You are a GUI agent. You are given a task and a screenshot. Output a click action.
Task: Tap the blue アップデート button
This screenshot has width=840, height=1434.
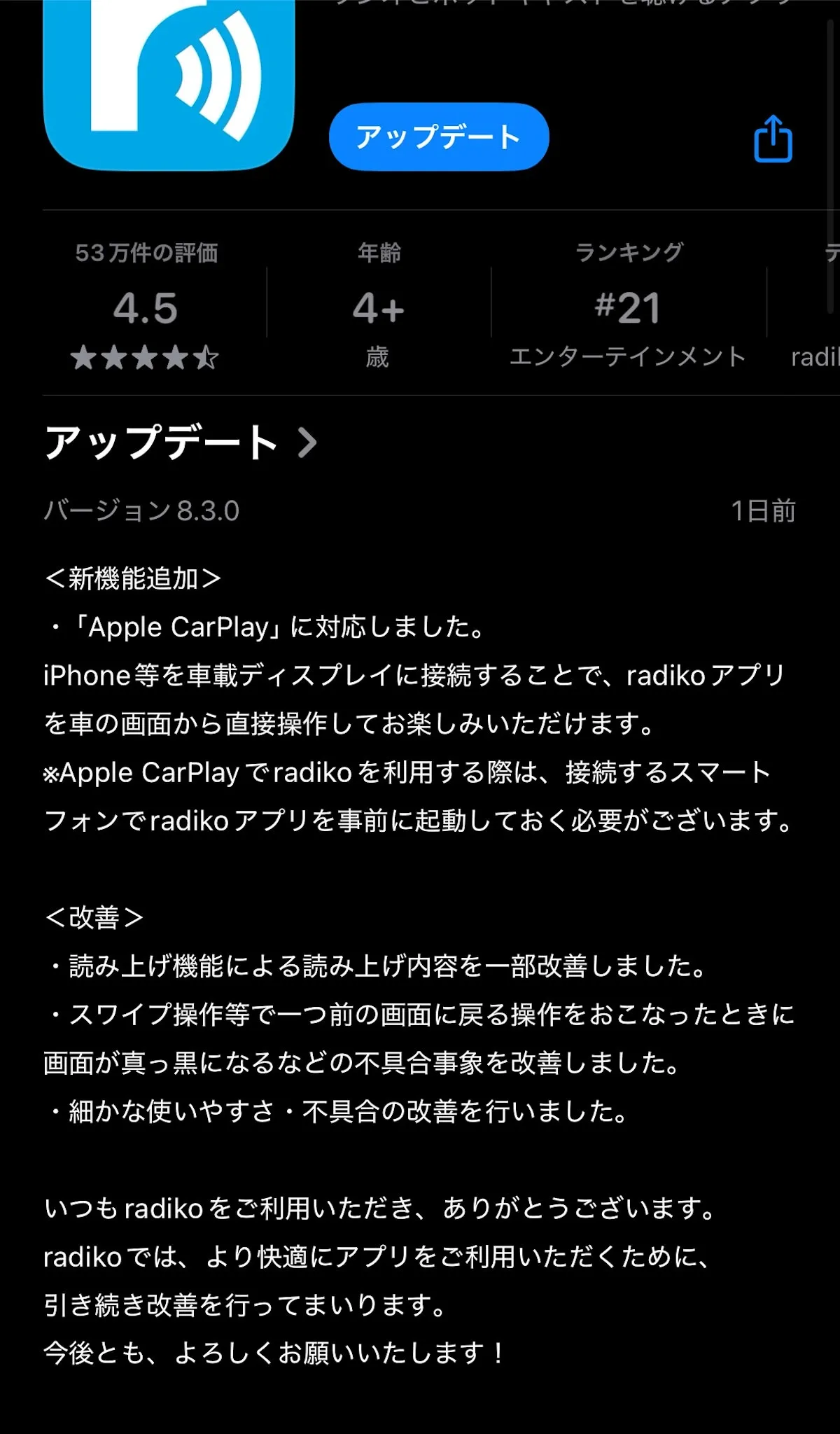tap(439, 137)
